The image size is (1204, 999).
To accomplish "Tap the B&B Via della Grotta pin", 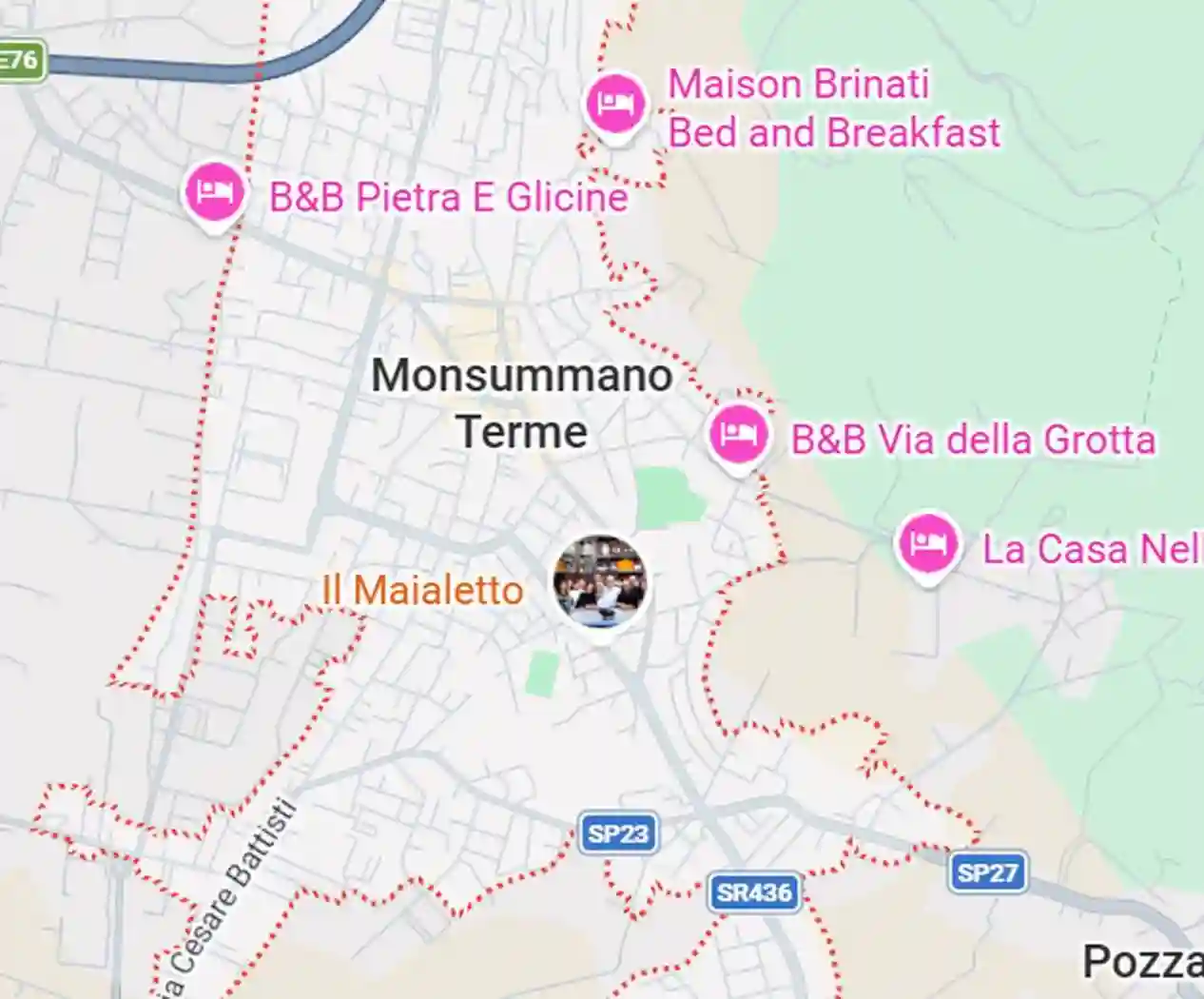I will coord(738,435).
